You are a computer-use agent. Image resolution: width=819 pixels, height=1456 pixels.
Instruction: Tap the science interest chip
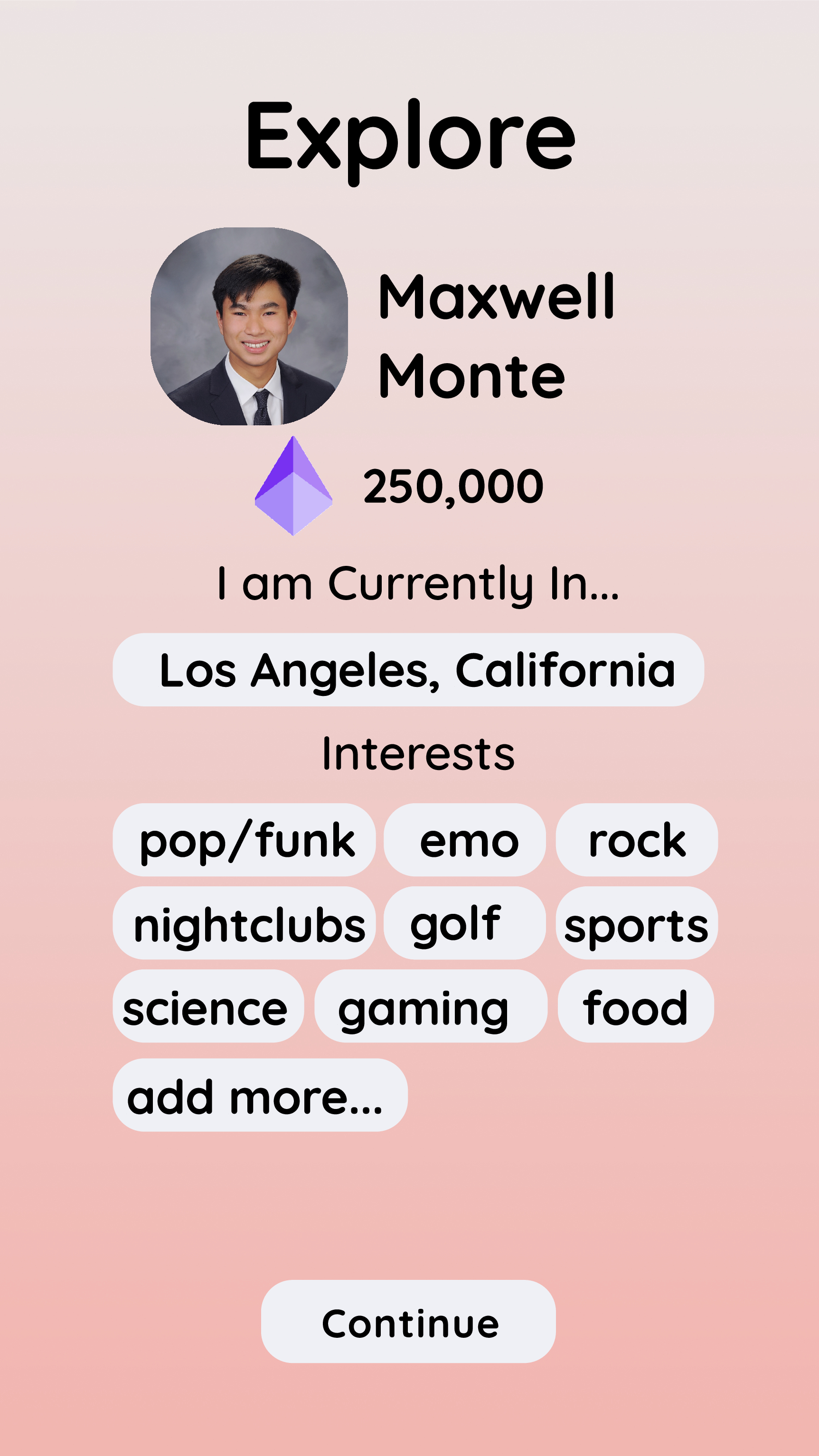point(208,1006)
